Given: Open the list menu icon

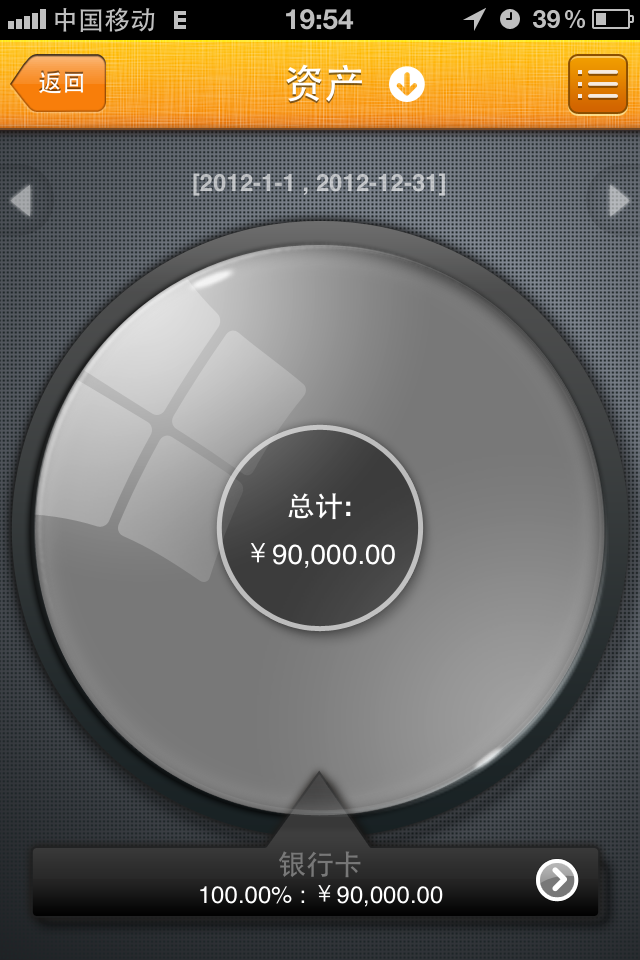Looking at the screenshot, I should tap(597, 84).
